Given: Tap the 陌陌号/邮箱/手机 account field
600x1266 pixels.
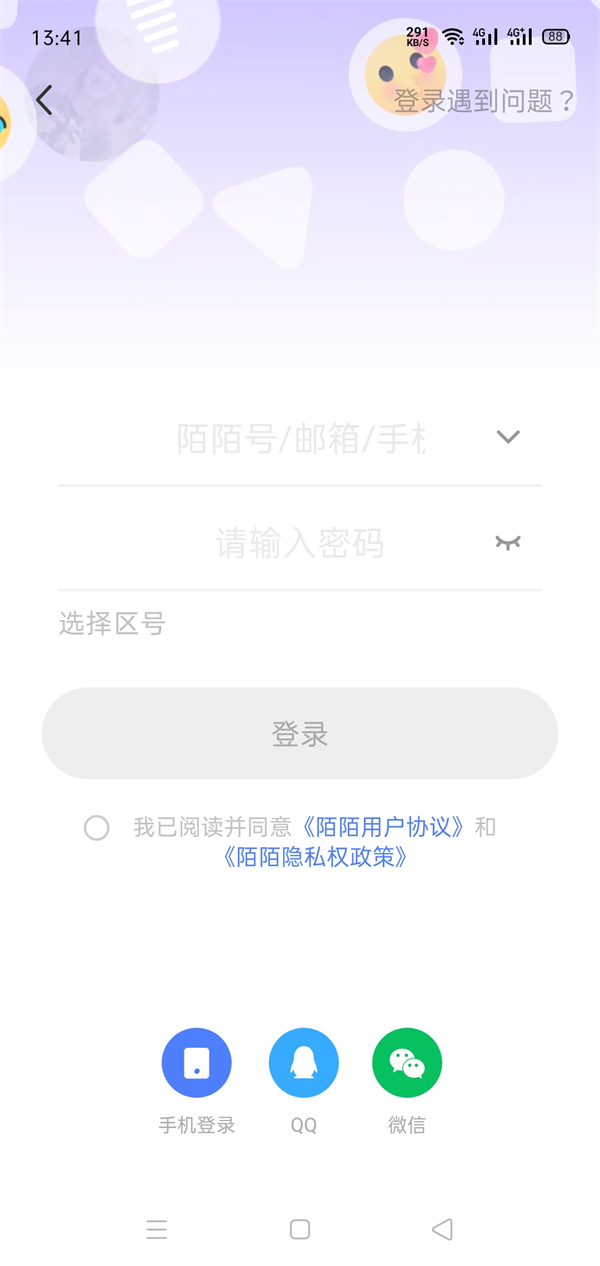Looking at the screenshot, I should tap(300, 438).
